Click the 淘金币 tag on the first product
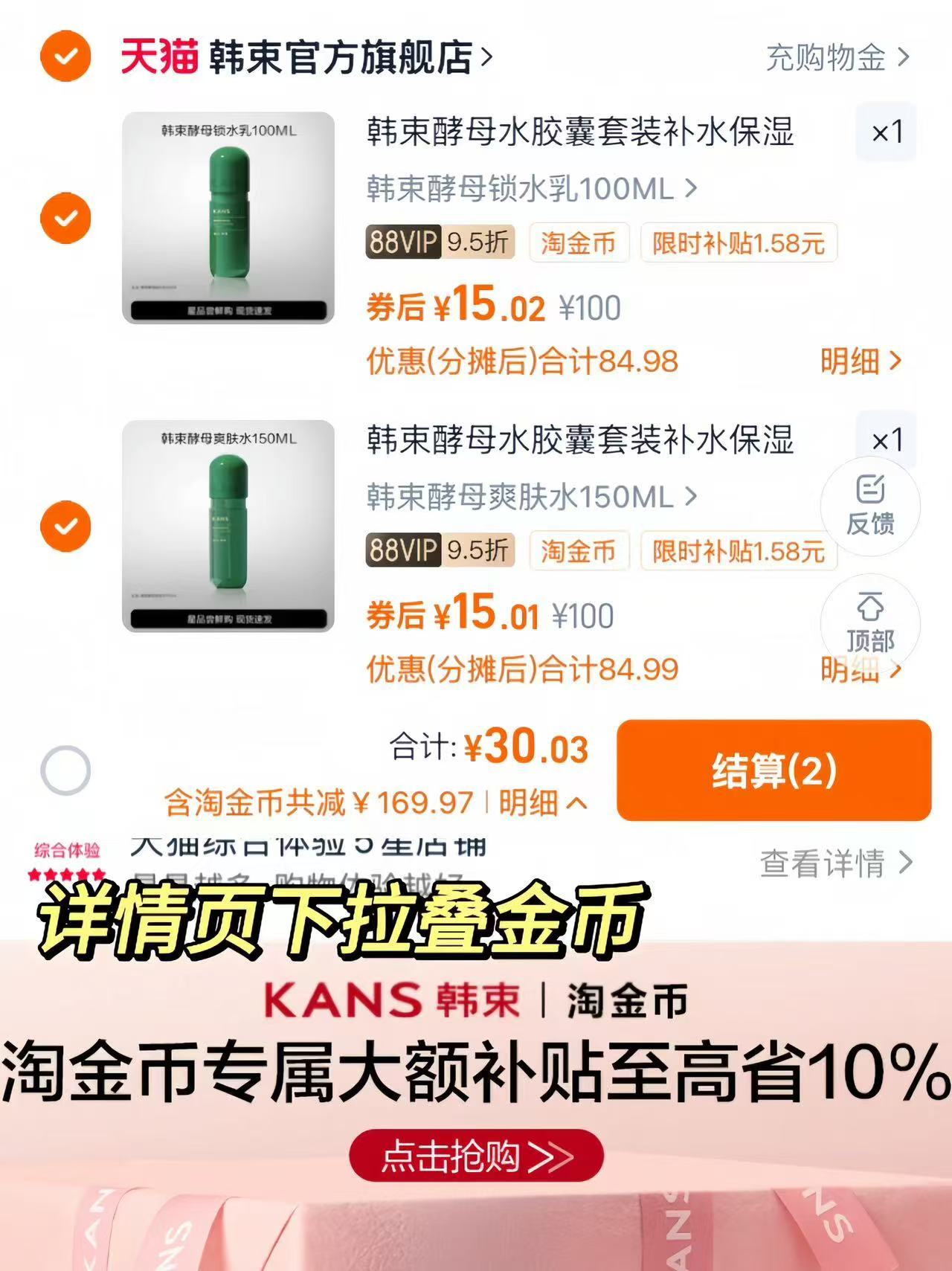Viewport: 952px width, 1271px height. (579, 243)
